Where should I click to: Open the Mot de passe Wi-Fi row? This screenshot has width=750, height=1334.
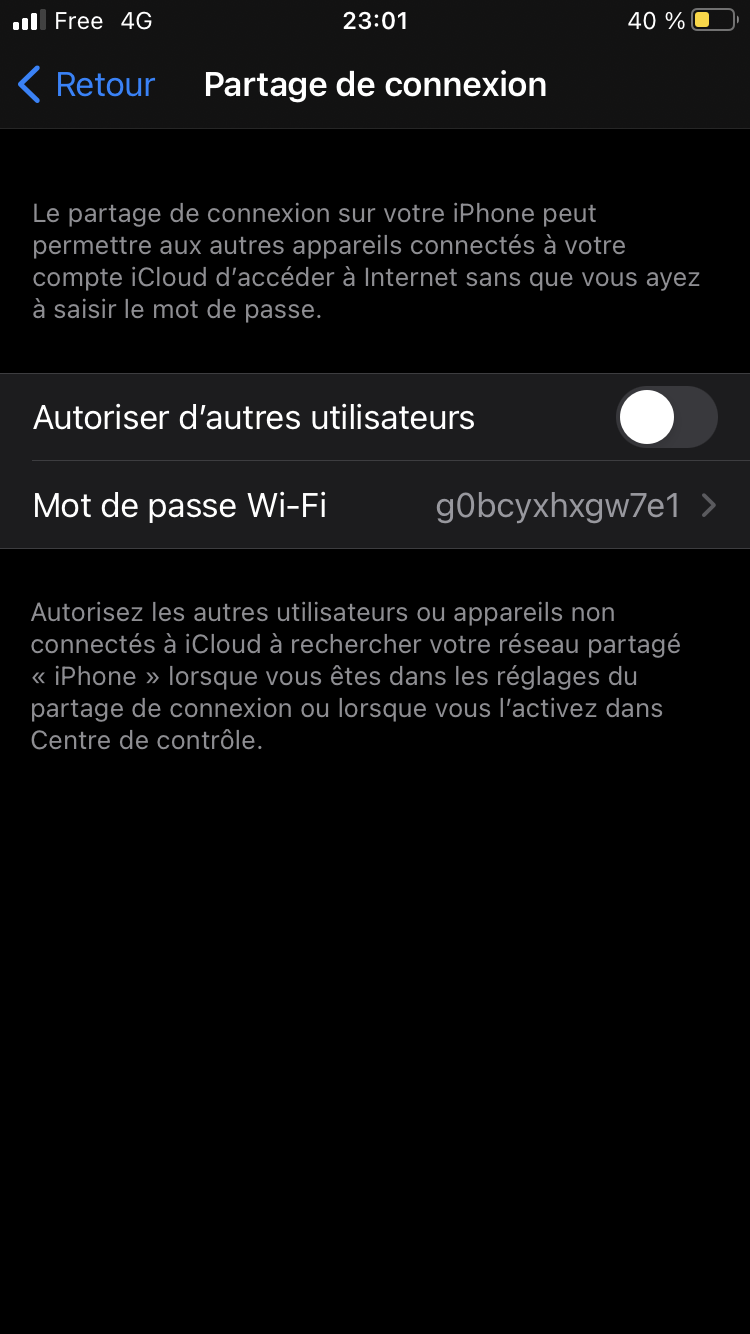pyautogui.click(x=375, y=505)
